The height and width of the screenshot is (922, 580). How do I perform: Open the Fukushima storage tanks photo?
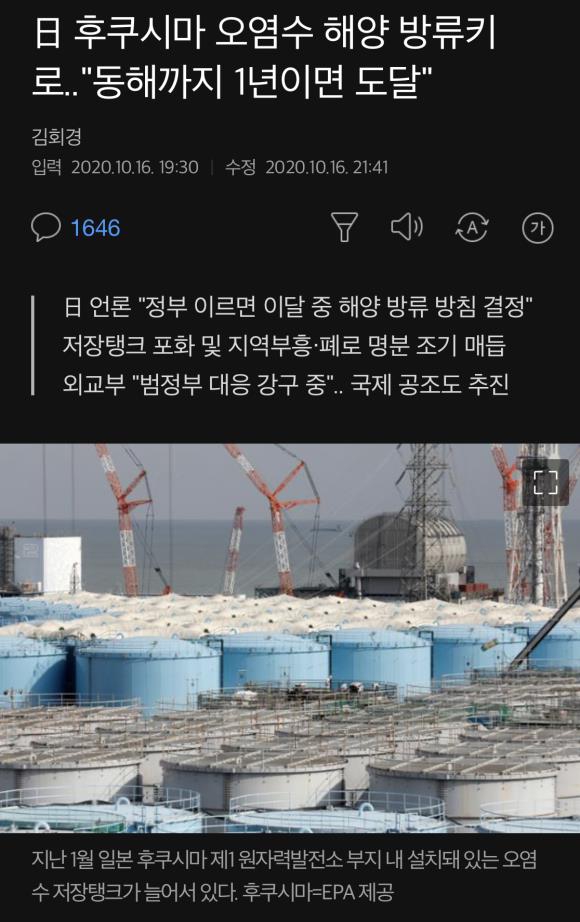290,638
